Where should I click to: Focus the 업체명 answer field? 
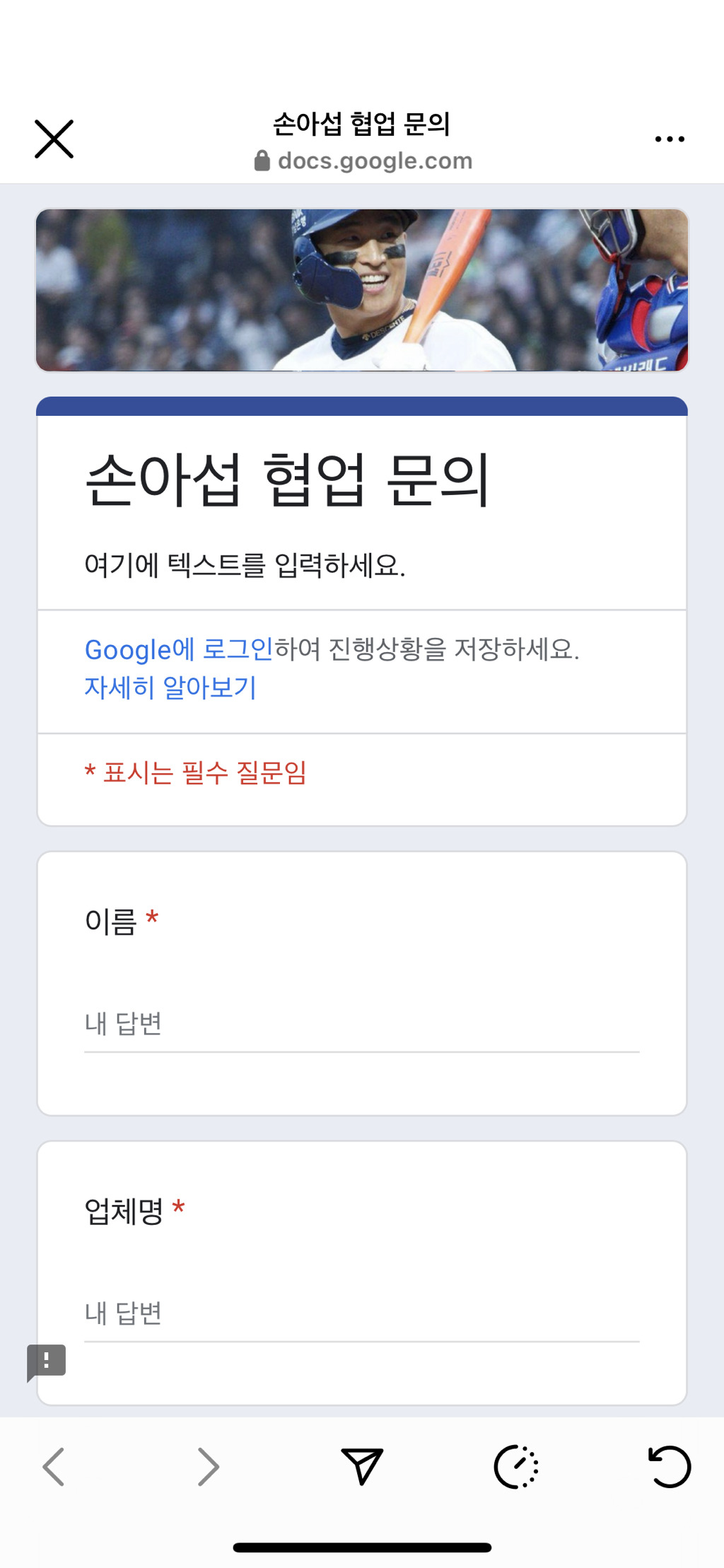(x=361, y=1313)
